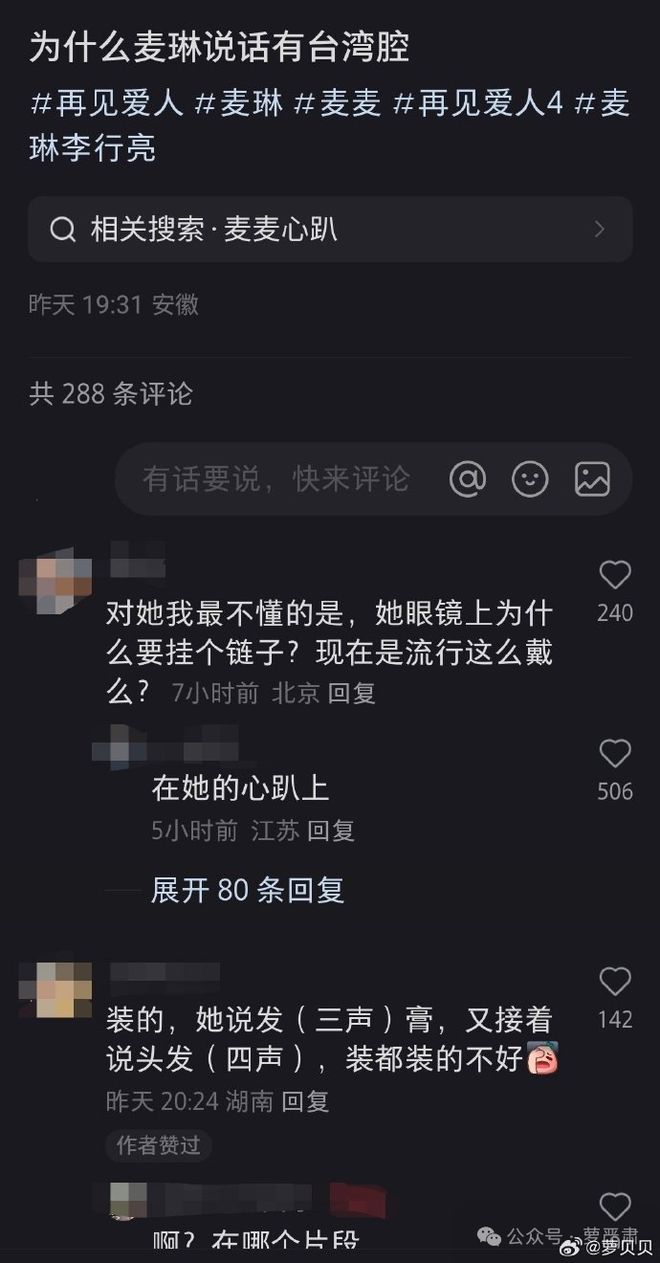Mention someone with the @ icon

(467, 479)
